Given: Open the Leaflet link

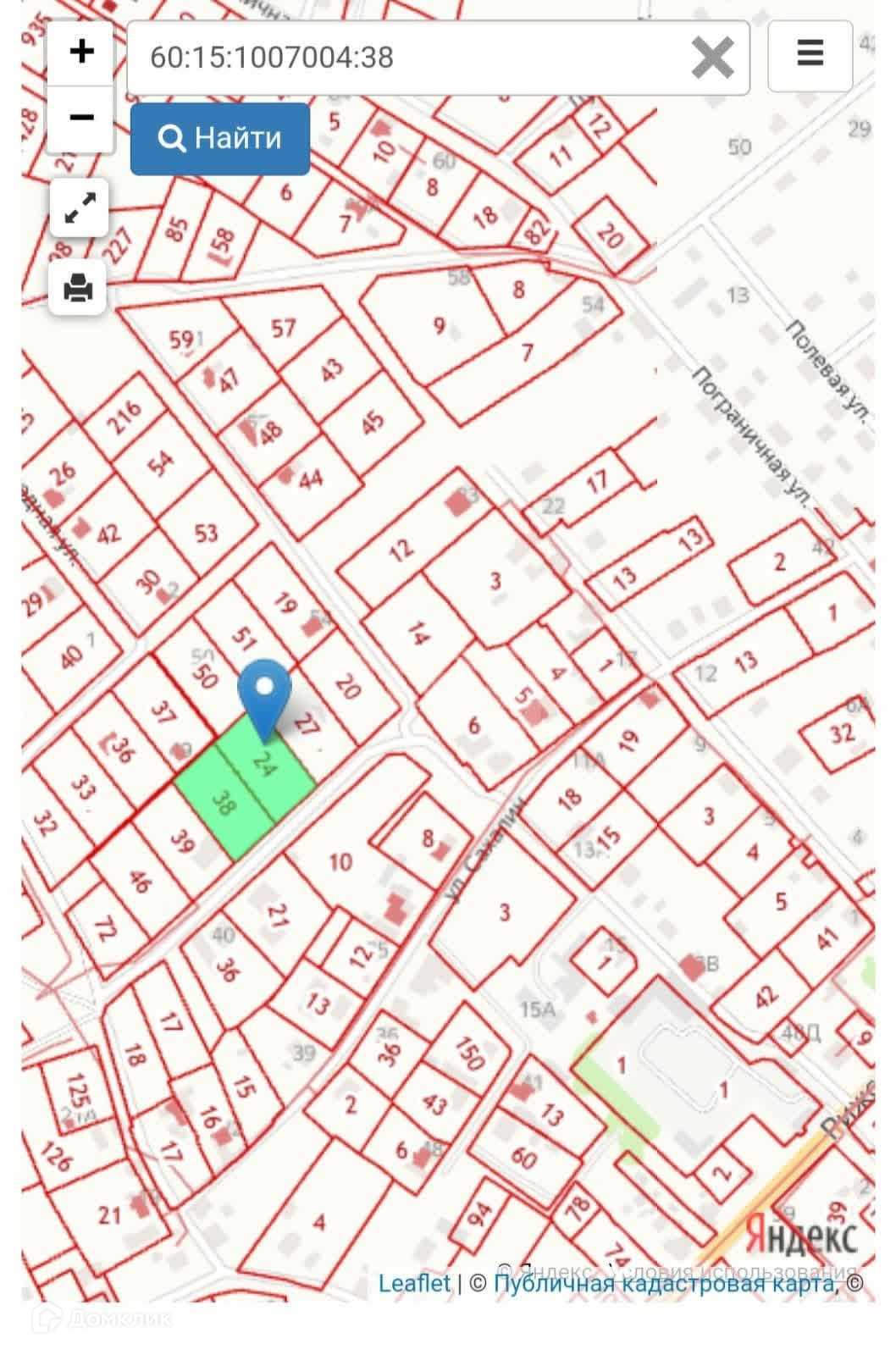Looking at the screenshot, I should tap(414, 1282).
